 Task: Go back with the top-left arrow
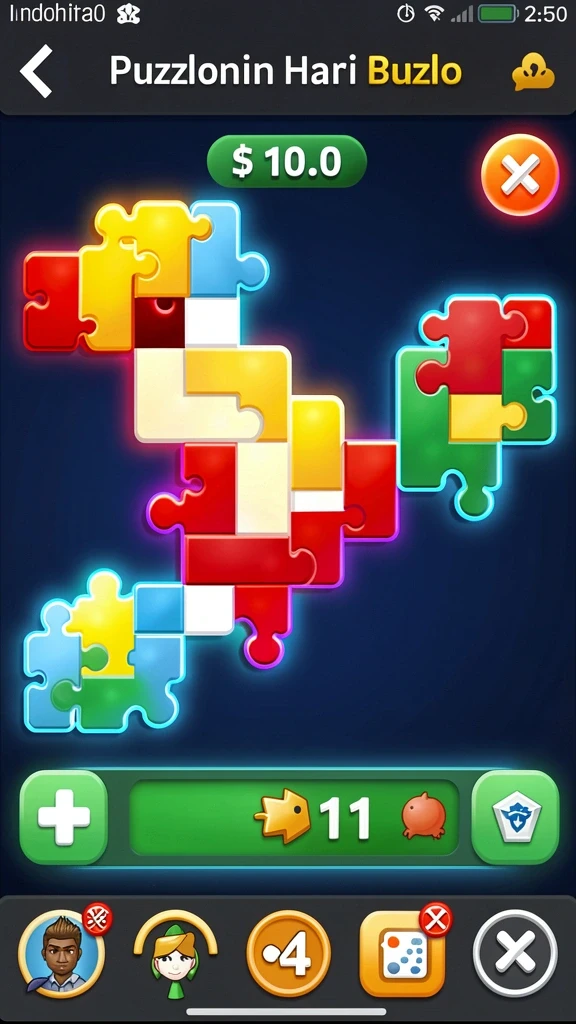point(36,71)
